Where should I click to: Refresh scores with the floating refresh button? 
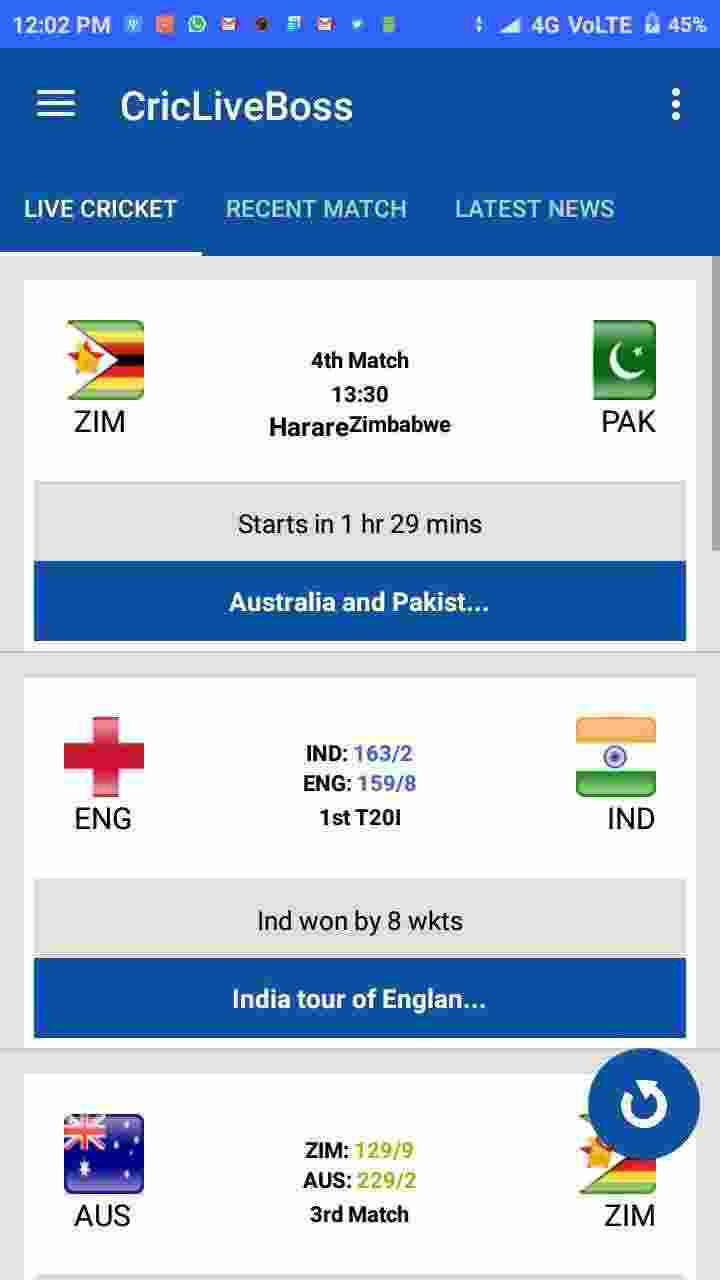tap(643, 1105)
